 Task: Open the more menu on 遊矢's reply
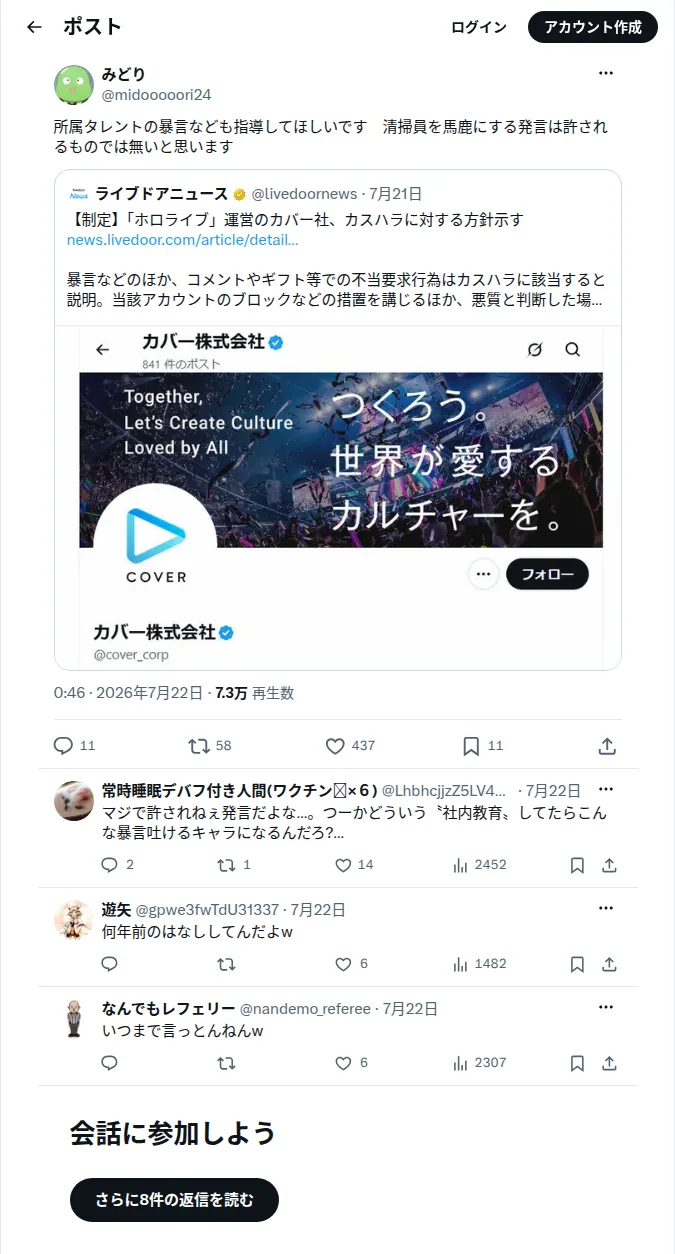pyautogui.click(x=606, y=908)
